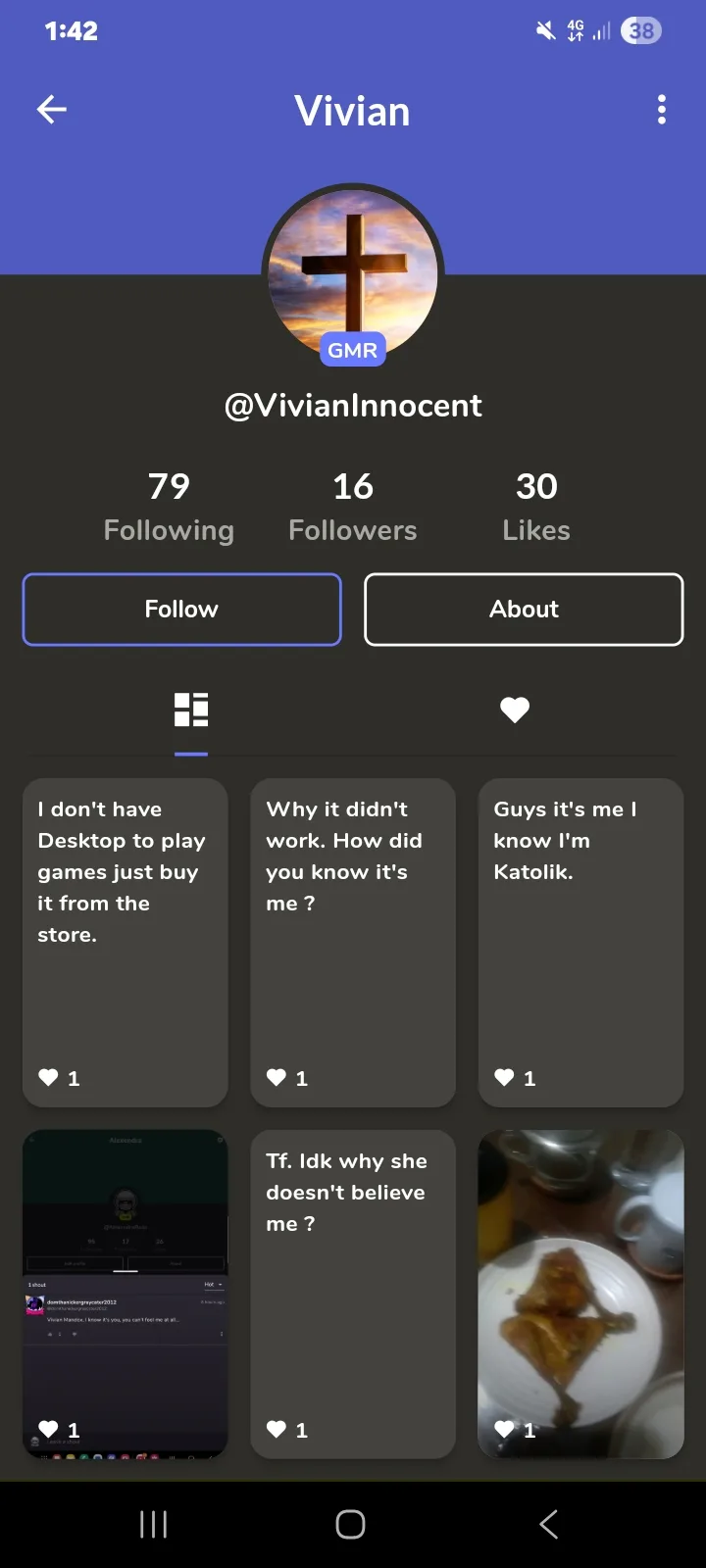This screenshot has height=1568, width=706.
Task: Open 'Tf. Idk why she doesn't believe' post
Action: click(353, 1294)
